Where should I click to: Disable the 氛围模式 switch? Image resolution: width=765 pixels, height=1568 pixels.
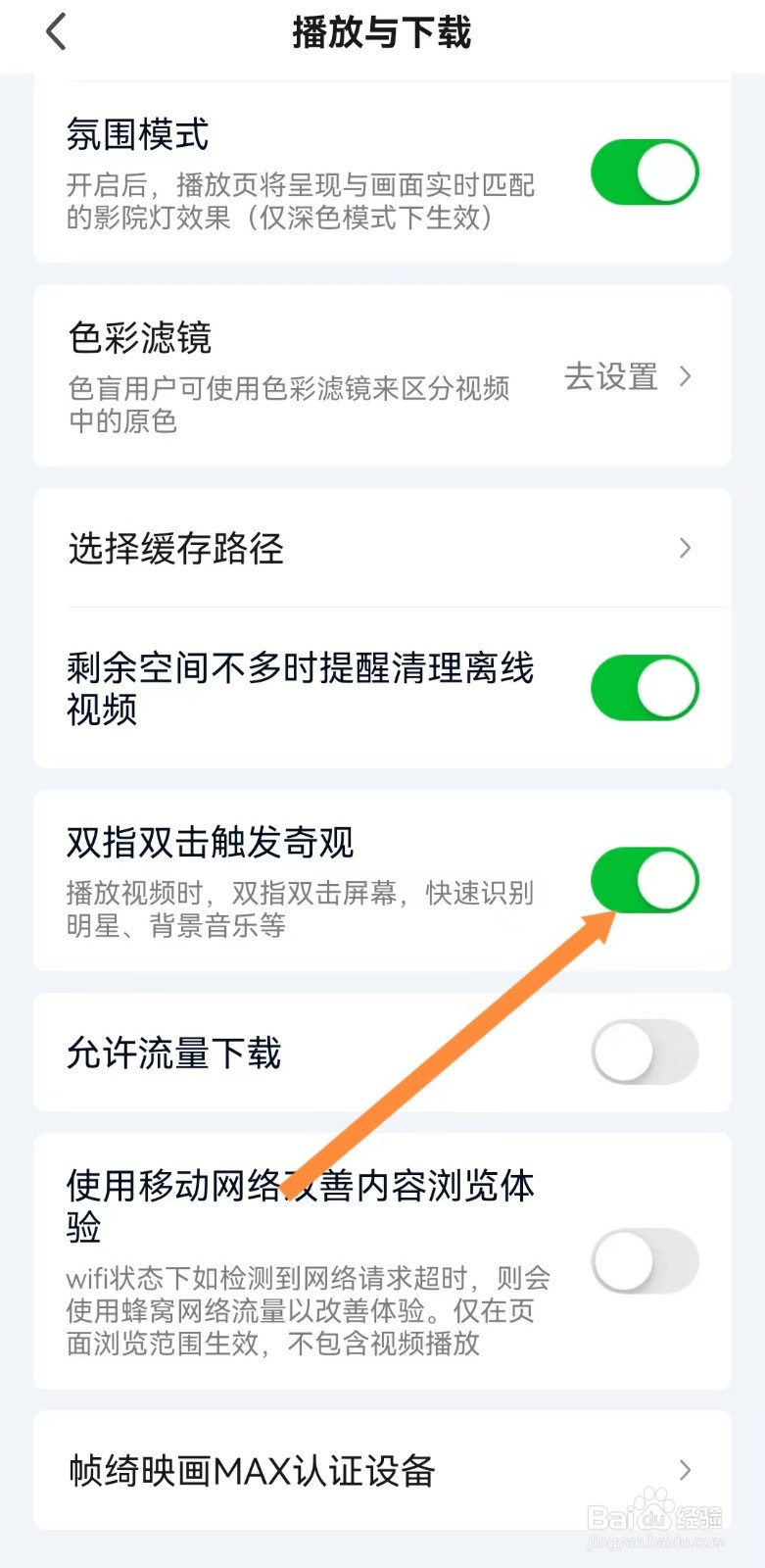tap(645, 171)
